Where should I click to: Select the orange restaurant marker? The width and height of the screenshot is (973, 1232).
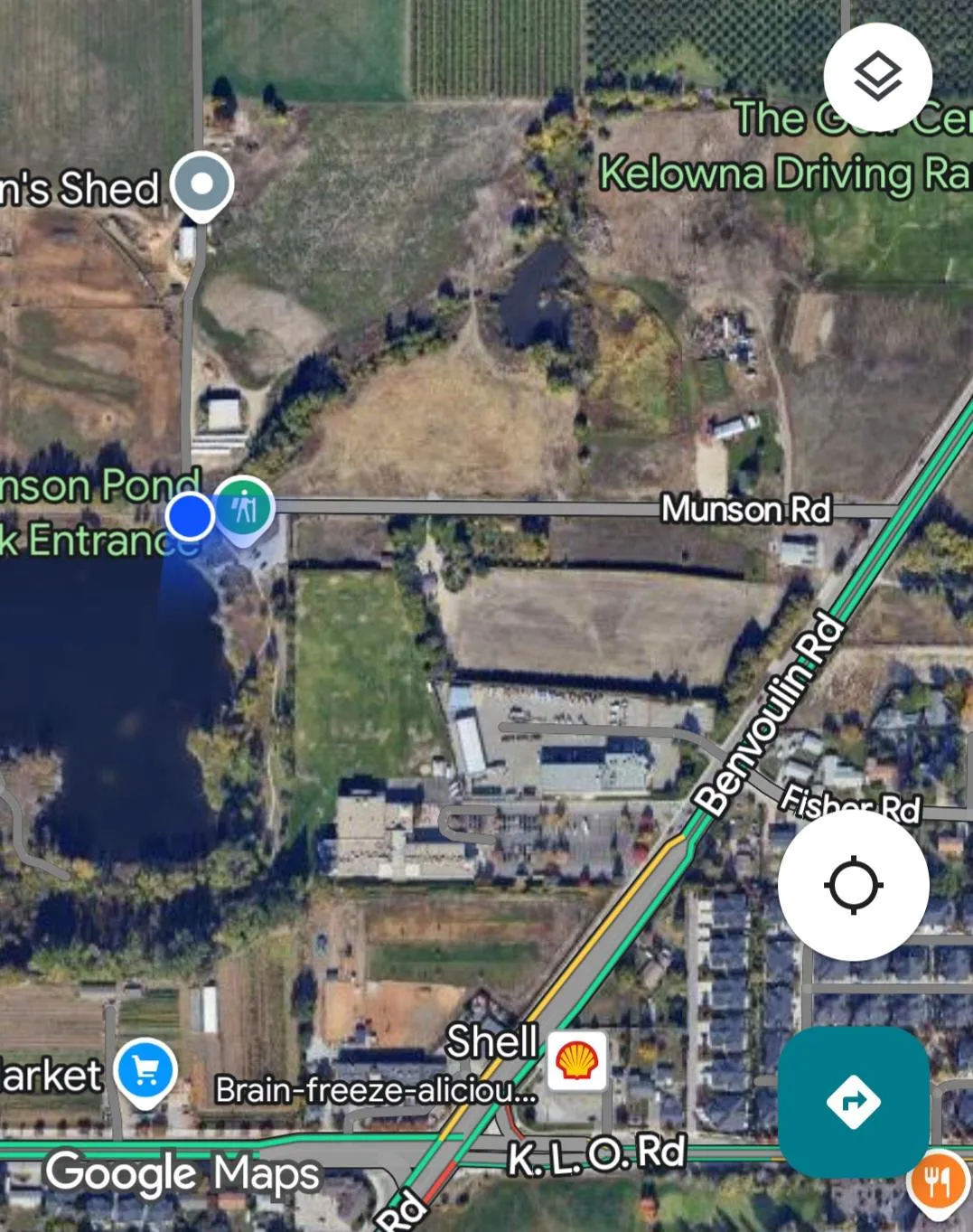(x=939, y=1180)
